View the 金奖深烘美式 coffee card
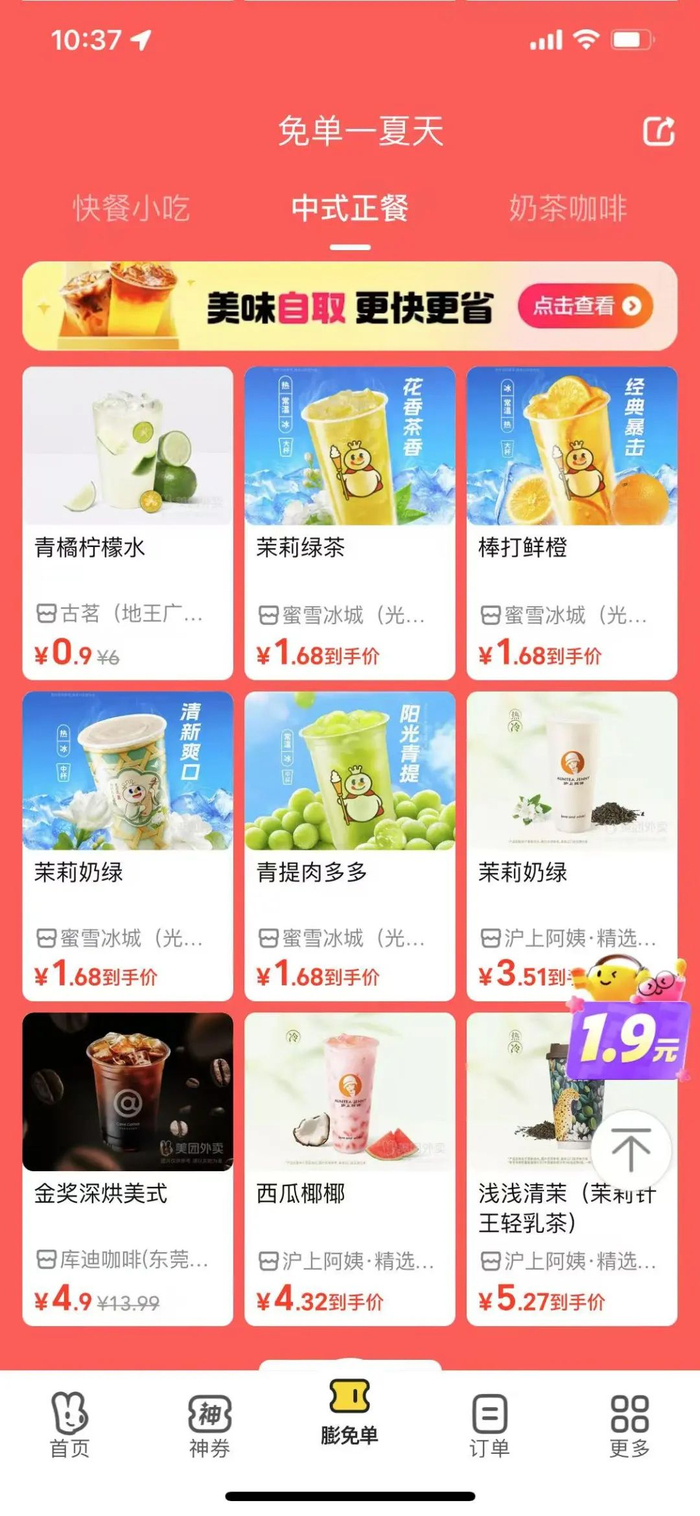This screenshot has height=1516, width=700. [128, 1168]
